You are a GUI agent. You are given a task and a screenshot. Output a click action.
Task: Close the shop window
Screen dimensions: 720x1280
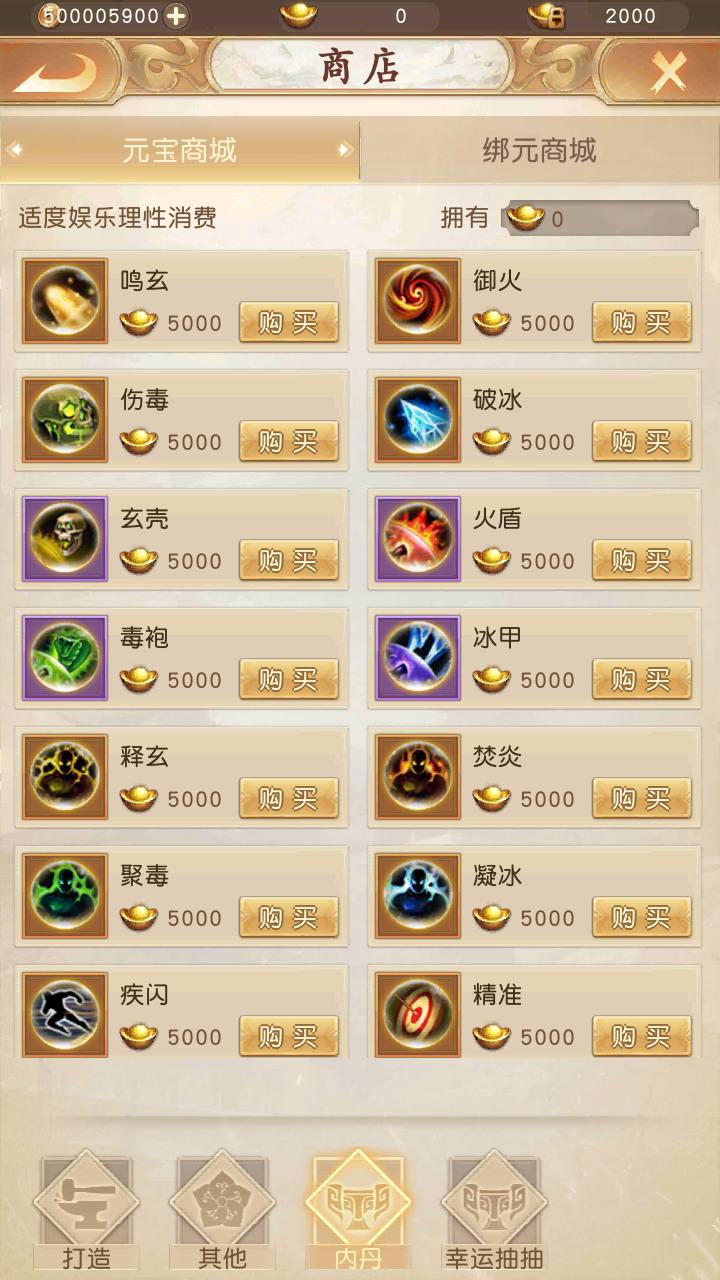pos(667,72)
